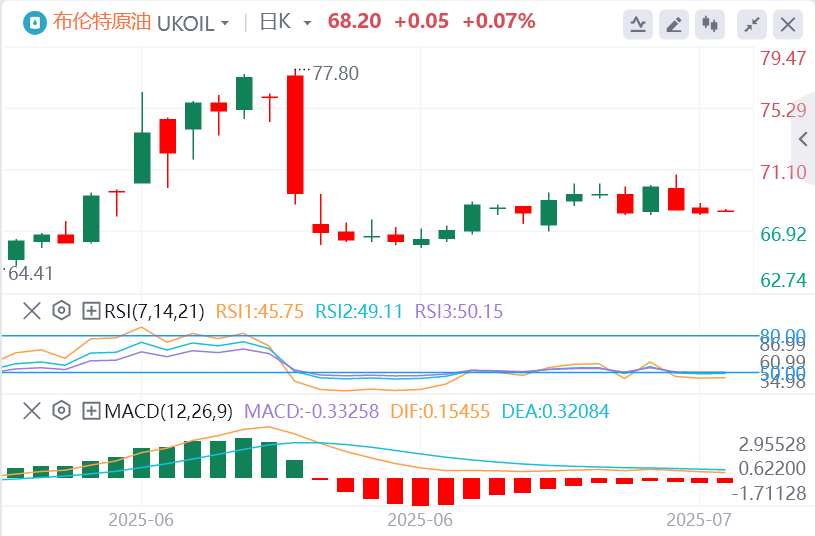The image size is (815, 536).
Task: Open the indicators line-chart icon
Action: coord(638,23)
